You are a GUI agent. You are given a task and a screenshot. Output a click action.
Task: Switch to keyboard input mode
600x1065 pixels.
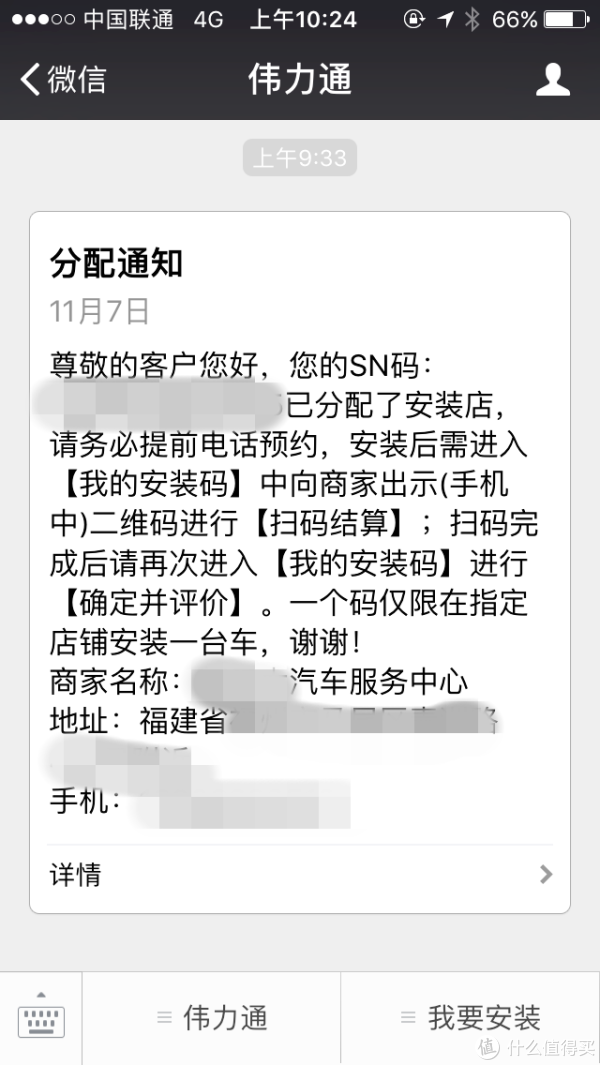[41, 1018]
